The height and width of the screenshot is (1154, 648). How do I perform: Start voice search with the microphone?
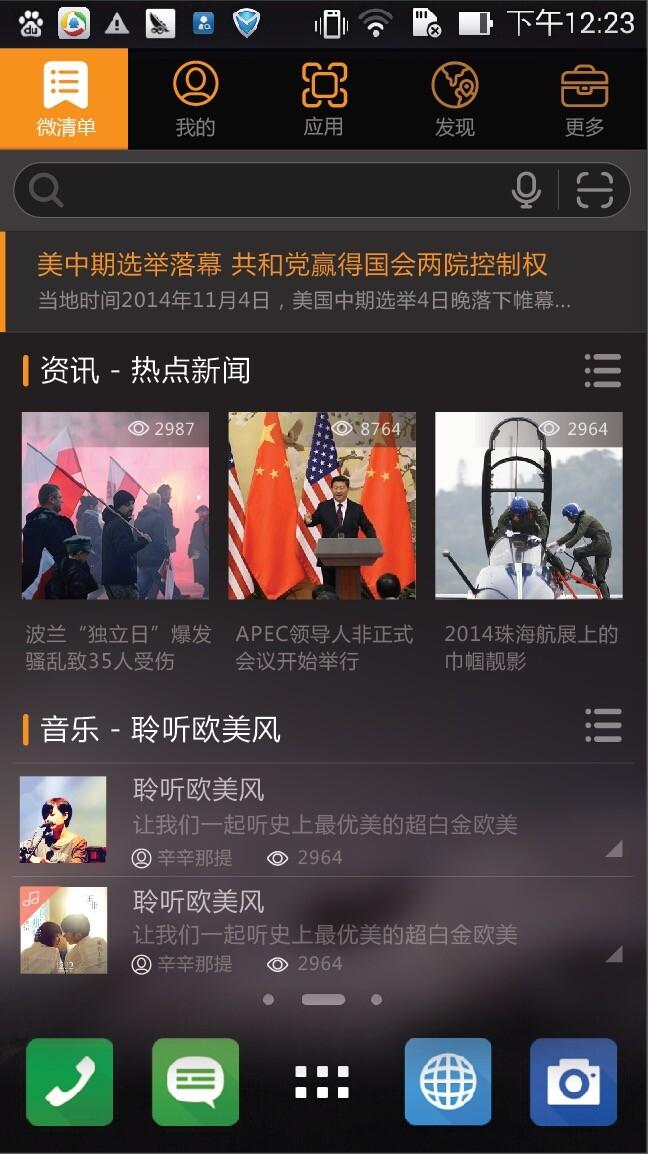526,190
